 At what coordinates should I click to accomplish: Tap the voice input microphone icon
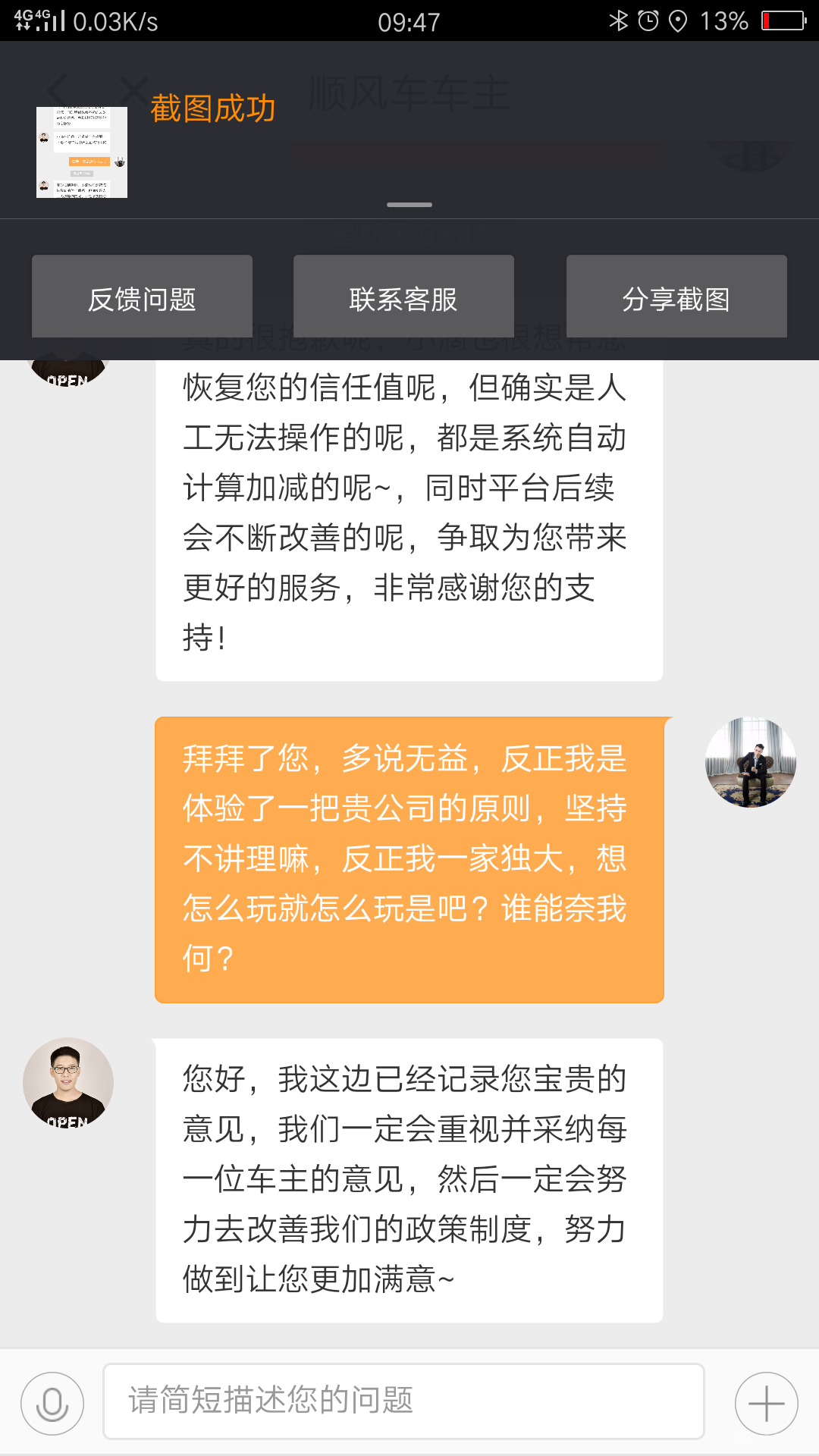click(x=52, y=1403)
